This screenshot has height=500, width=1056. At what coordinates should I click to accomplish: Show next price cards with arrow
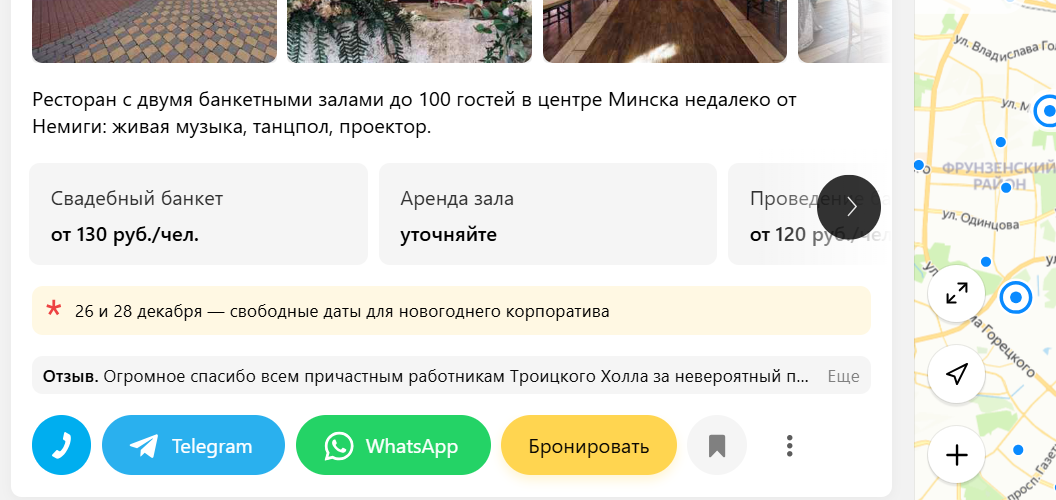tap(849, 207)
